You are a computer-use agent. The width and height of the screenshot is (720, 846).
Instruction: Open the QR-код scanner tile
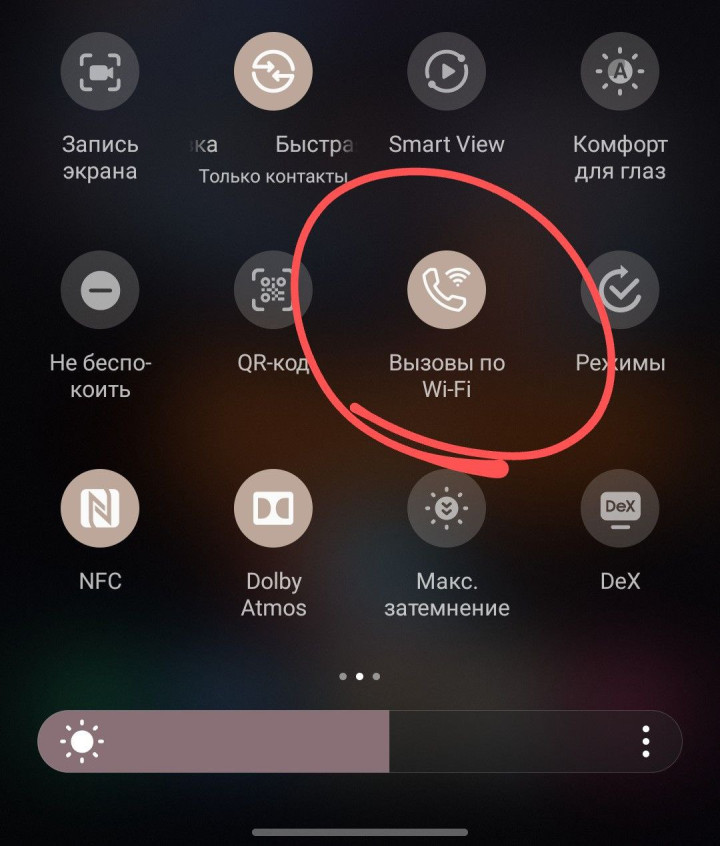coord(273,290)
